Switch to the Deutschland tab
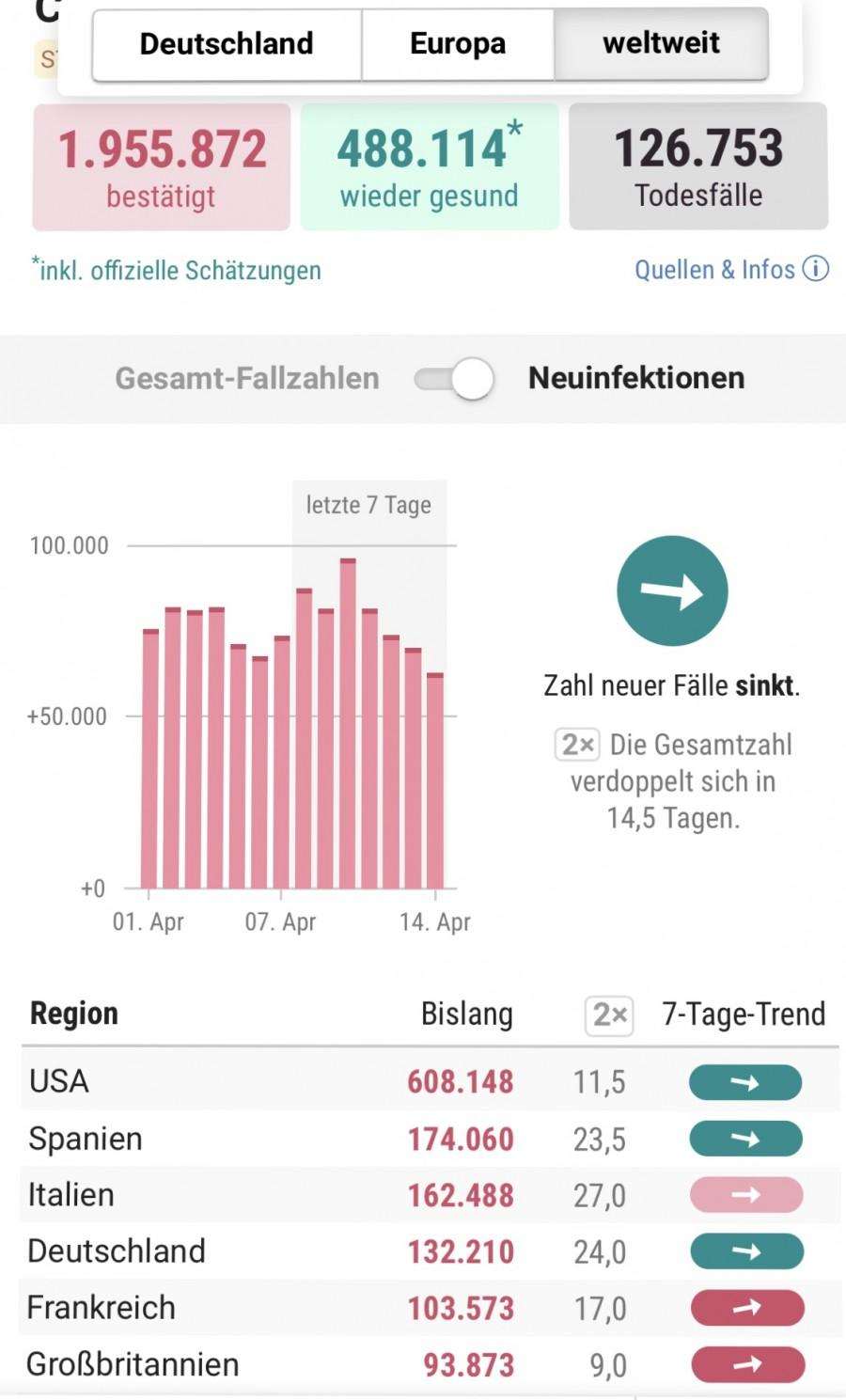Screen dimensions: 846x1400 click(227, 43)
